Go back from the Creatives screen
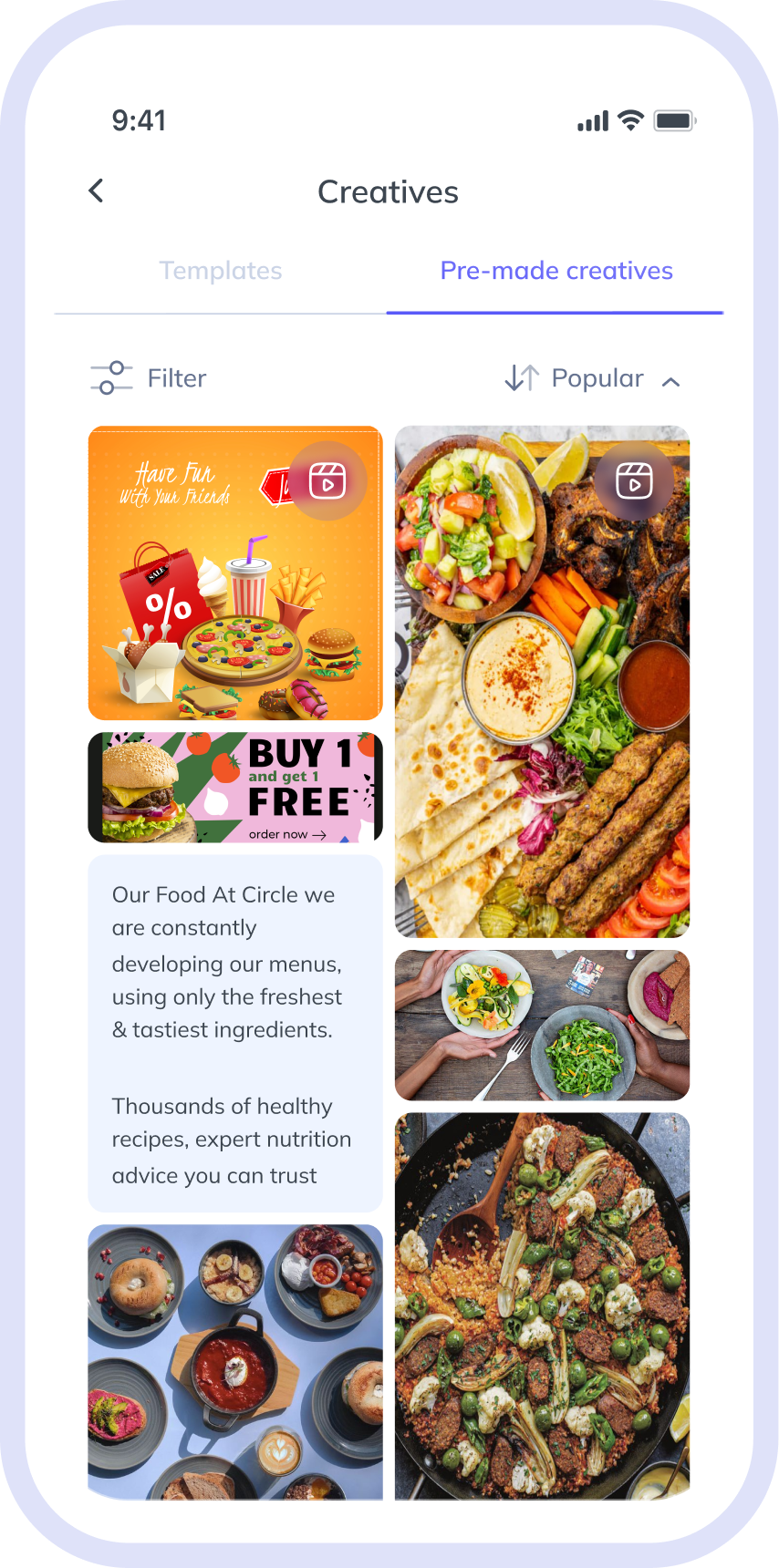Screen dimensions: 779x1568 97,191
